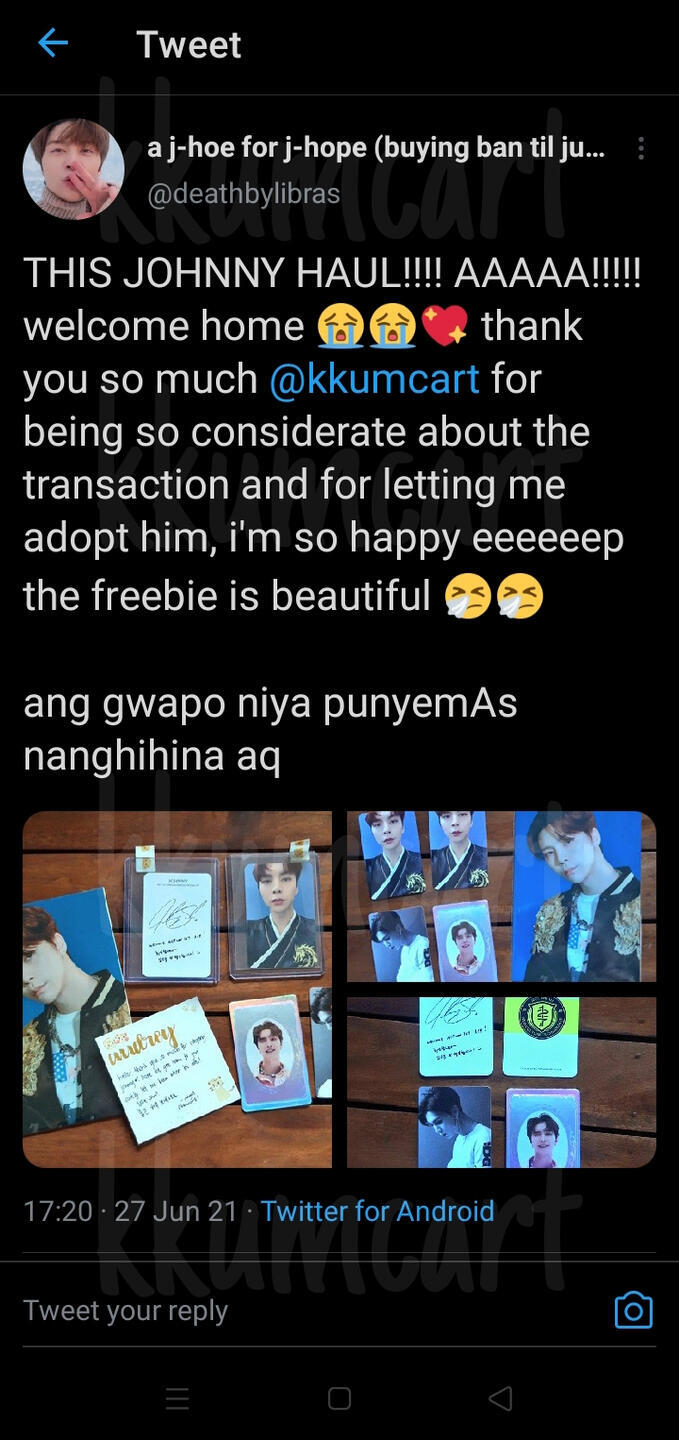
Task: Tap the Twitter for Android source link
Action: point(378,1211)
